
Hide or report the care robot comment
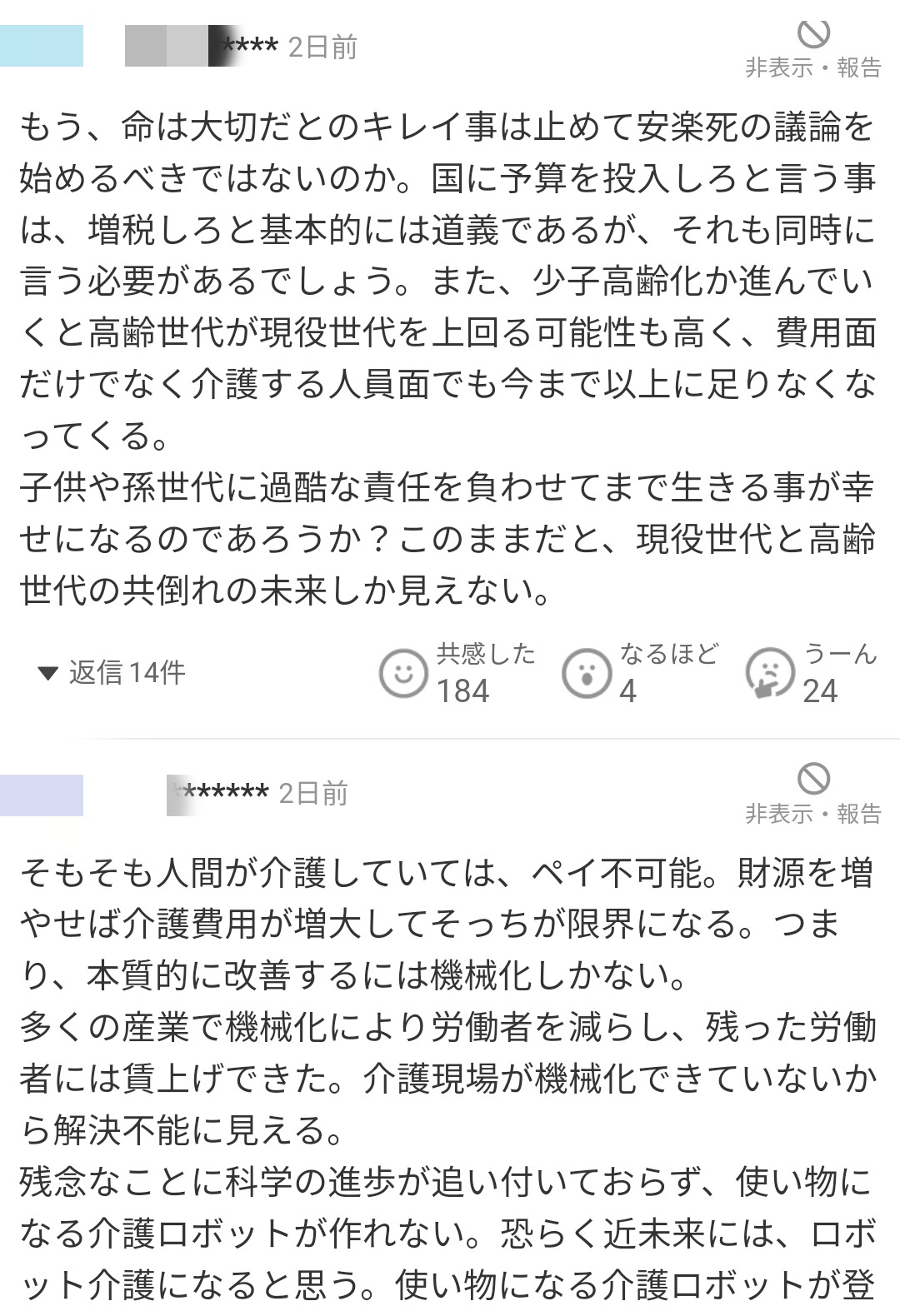(x=813, y=794)
